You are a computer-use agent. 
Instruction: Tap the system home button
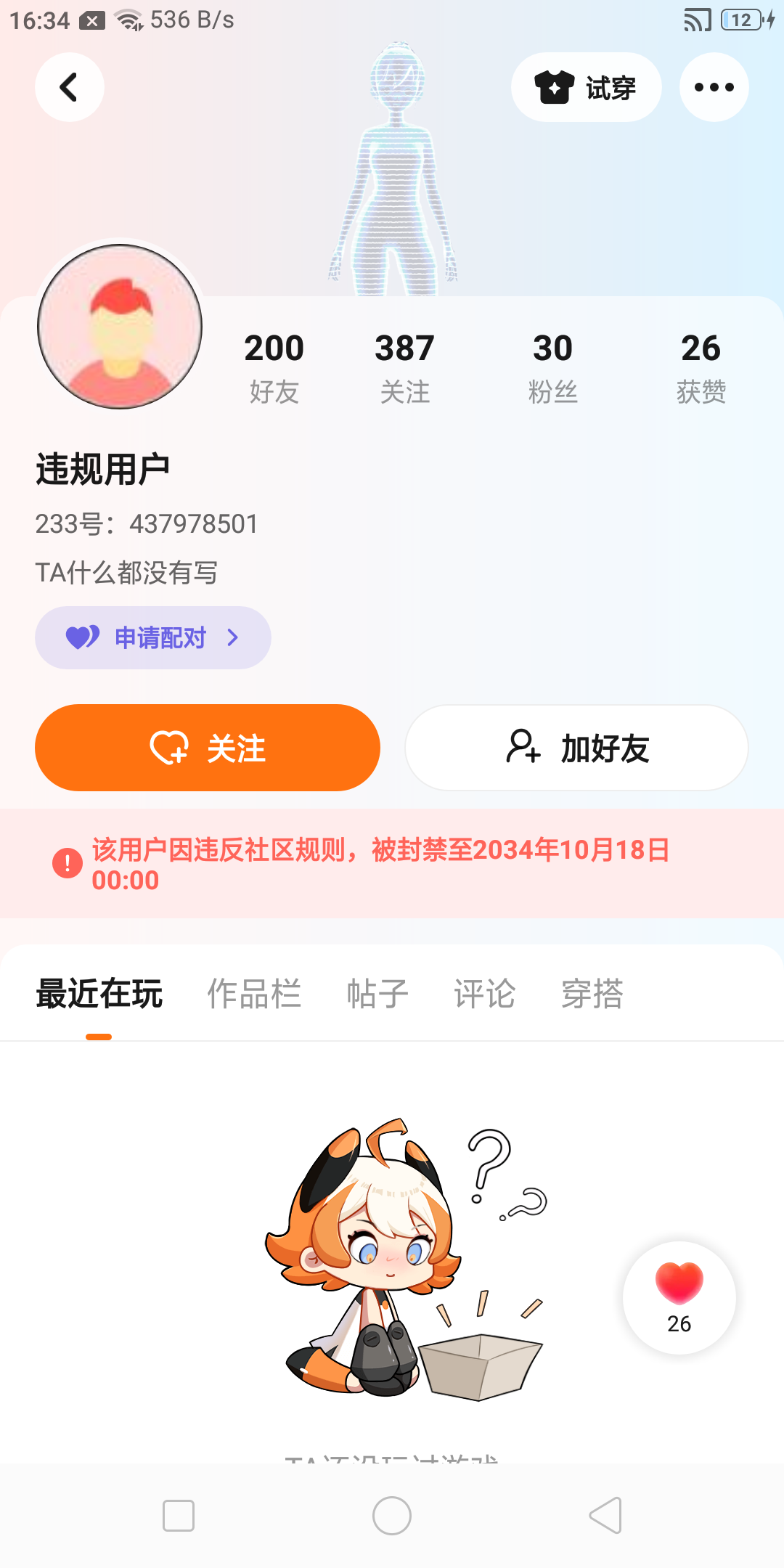[x=392, y=1516]
